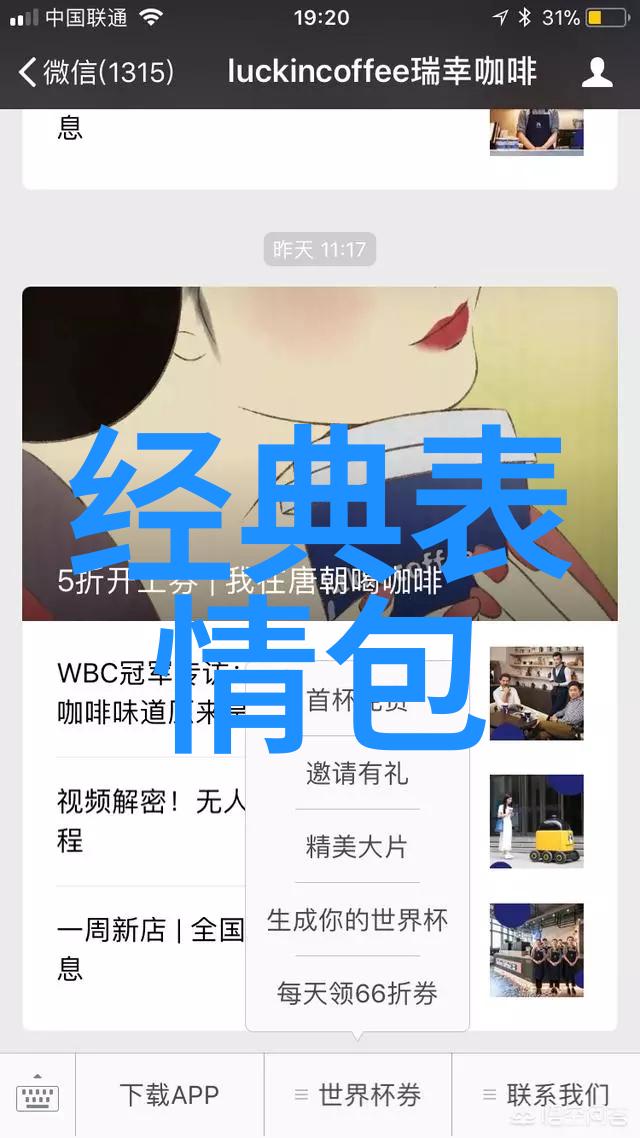The image size is (640, 1138).
Task: Open the weekly new stores article
Action: (150, 948)
